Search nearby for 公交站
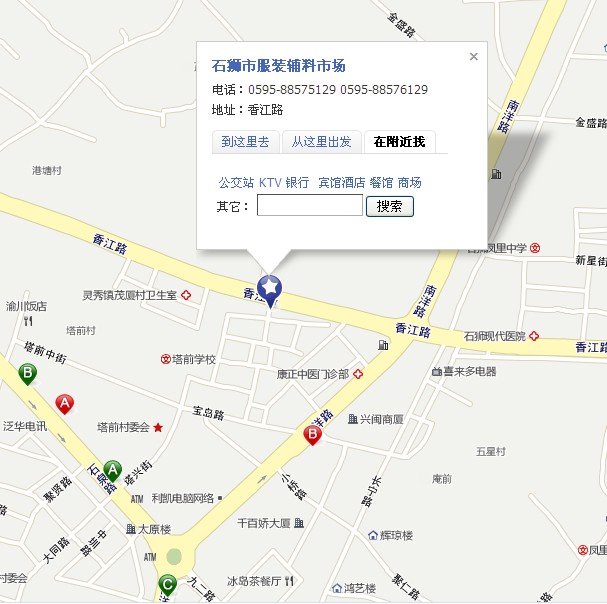Image resolution: width=607 pixels, height=604 pixels. pos(236,183)
